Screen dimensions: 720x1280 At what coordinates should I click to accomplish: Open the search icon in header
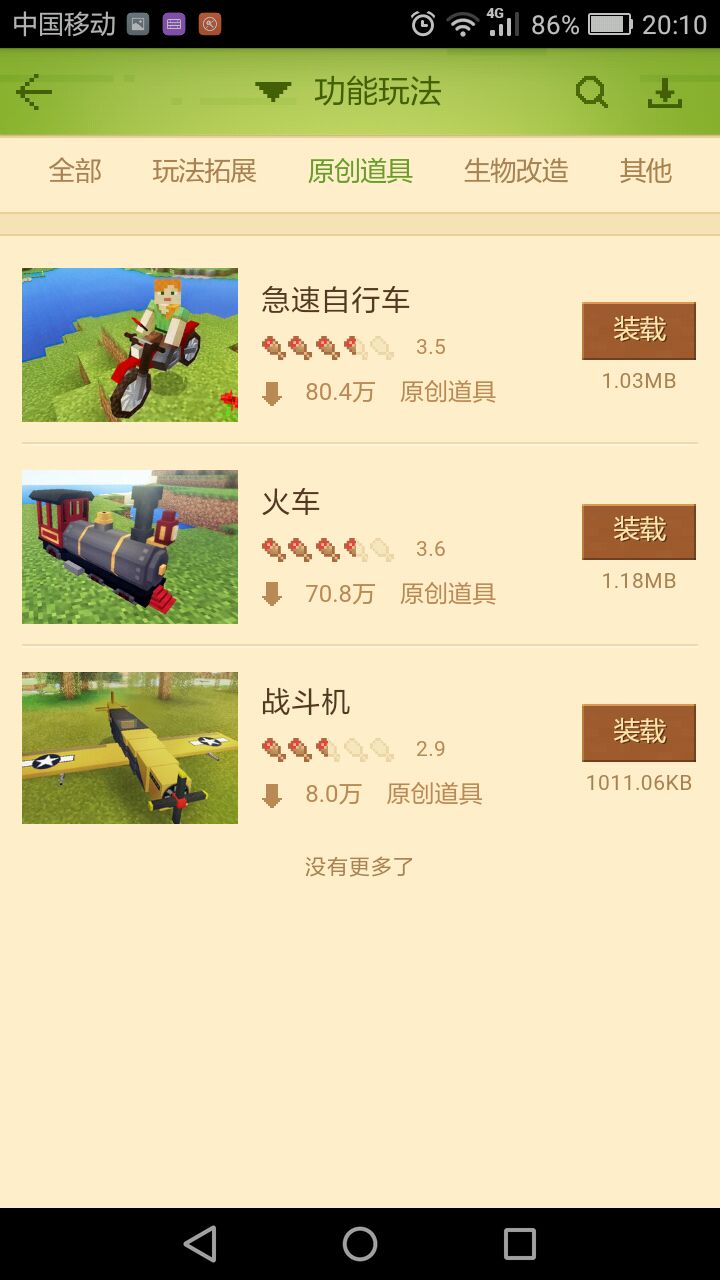591,93
